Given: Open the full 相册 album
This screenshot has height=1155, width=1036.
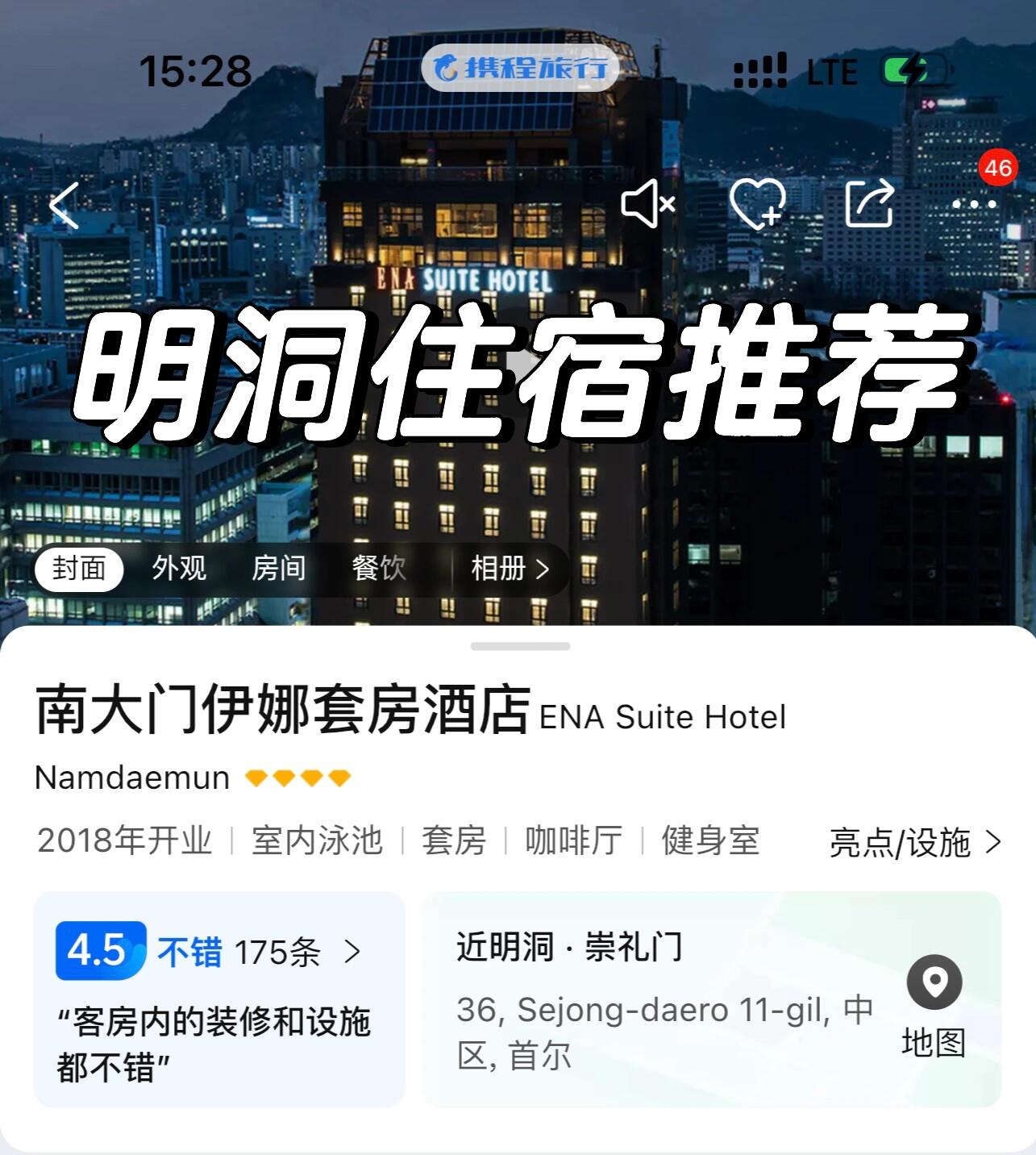Looking at the screenshot, I should click(x=510, y=569).
